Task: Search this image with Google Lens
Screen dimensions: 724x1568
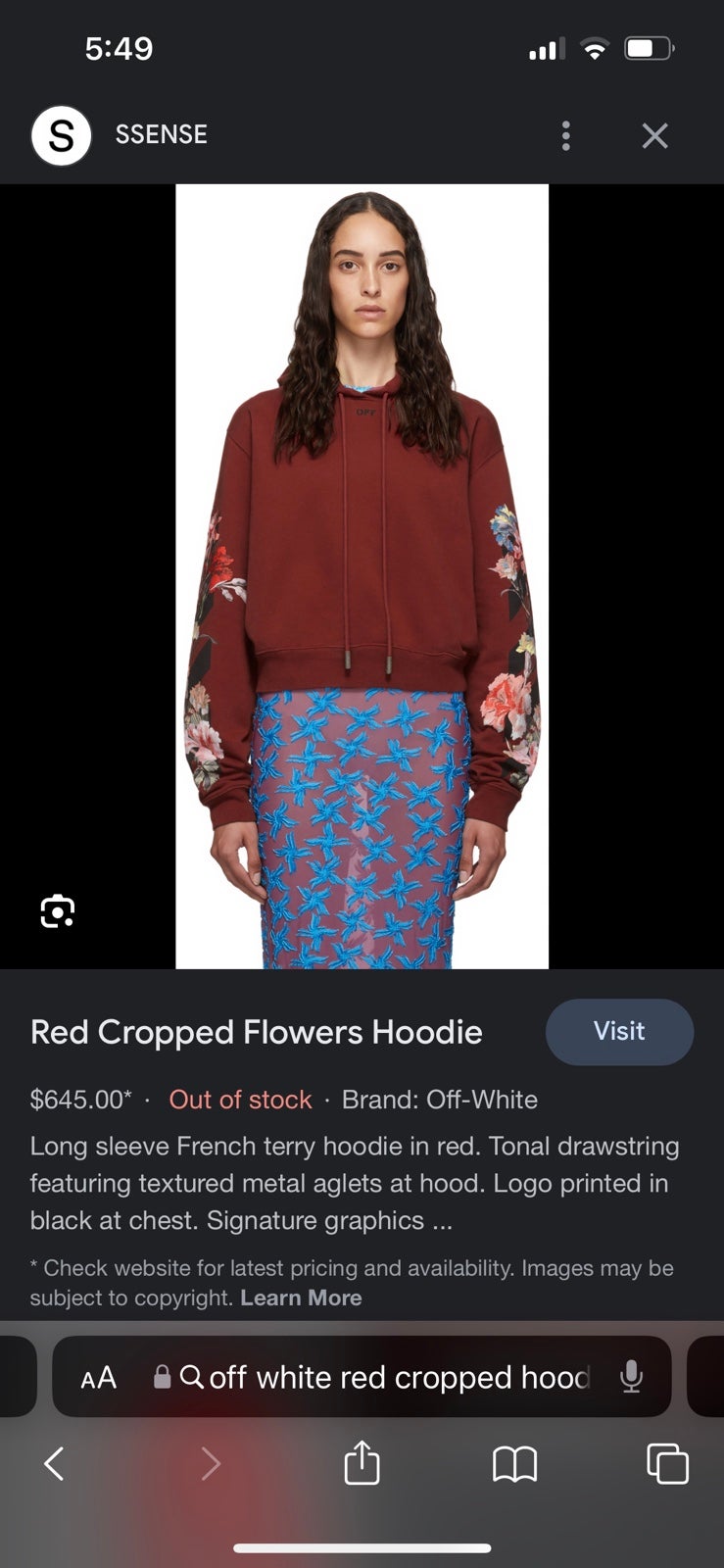Action: (57, 911)
